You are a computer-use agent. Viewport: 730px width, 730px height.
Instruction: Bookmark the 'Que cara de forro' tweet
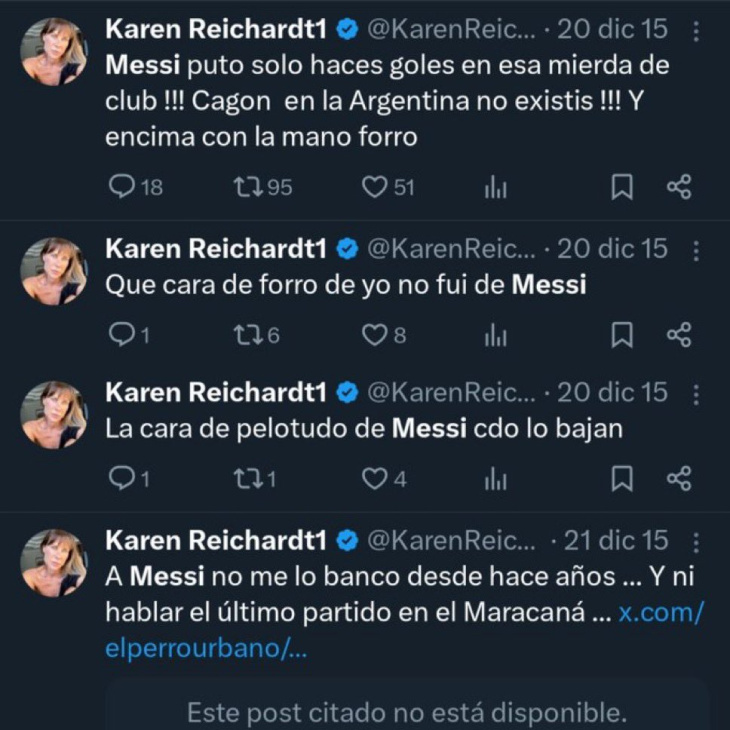pos(621,335)
